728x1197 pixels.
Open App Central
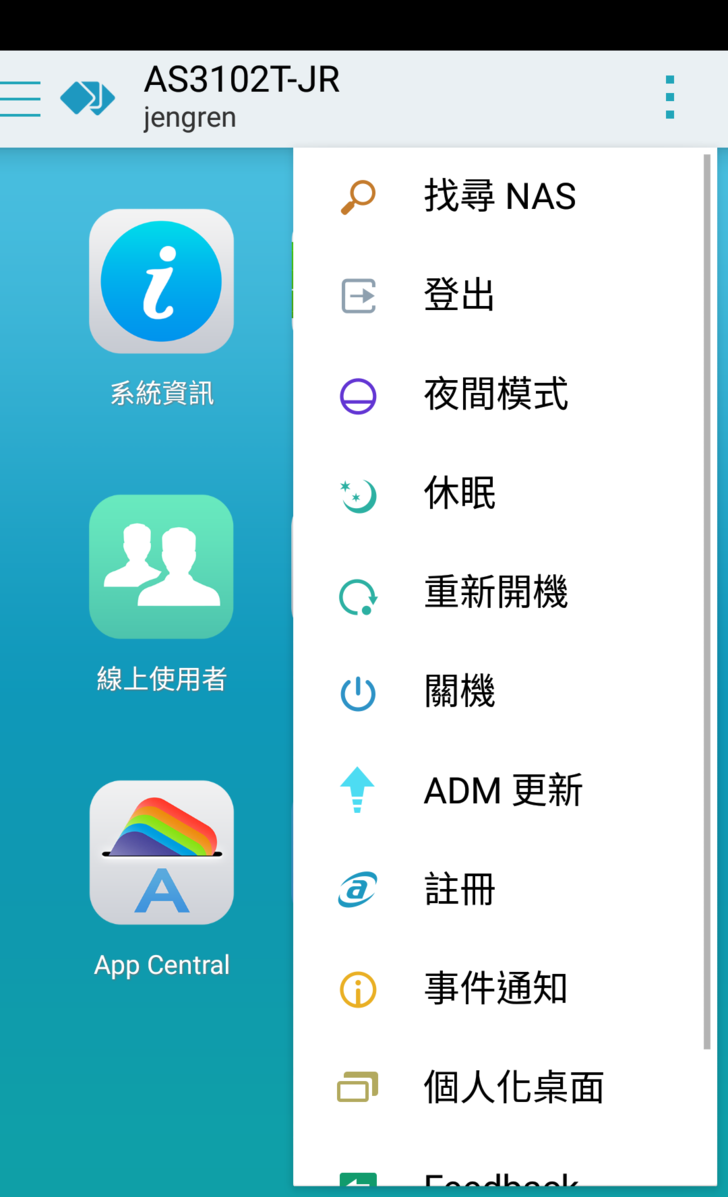(x=161, y=853)
